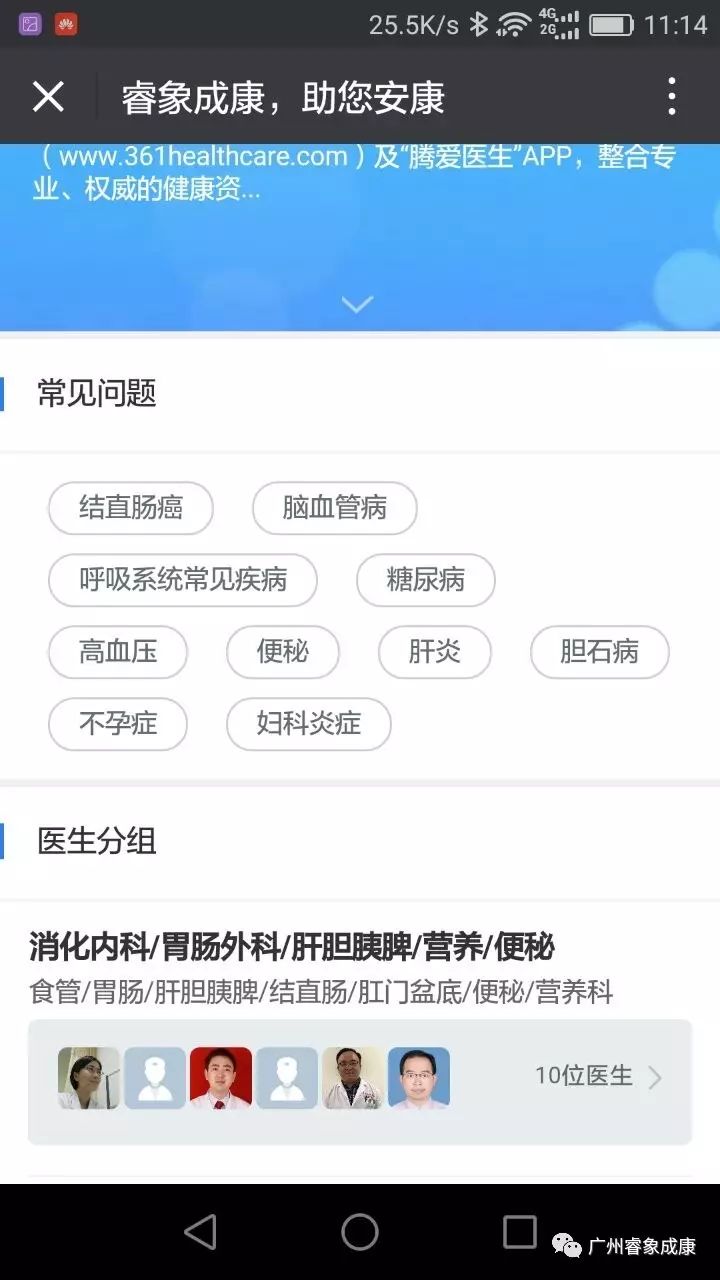Select the 结直肠癌 chip
This screenshot has width=720, height=1280.
pos(131,508)
